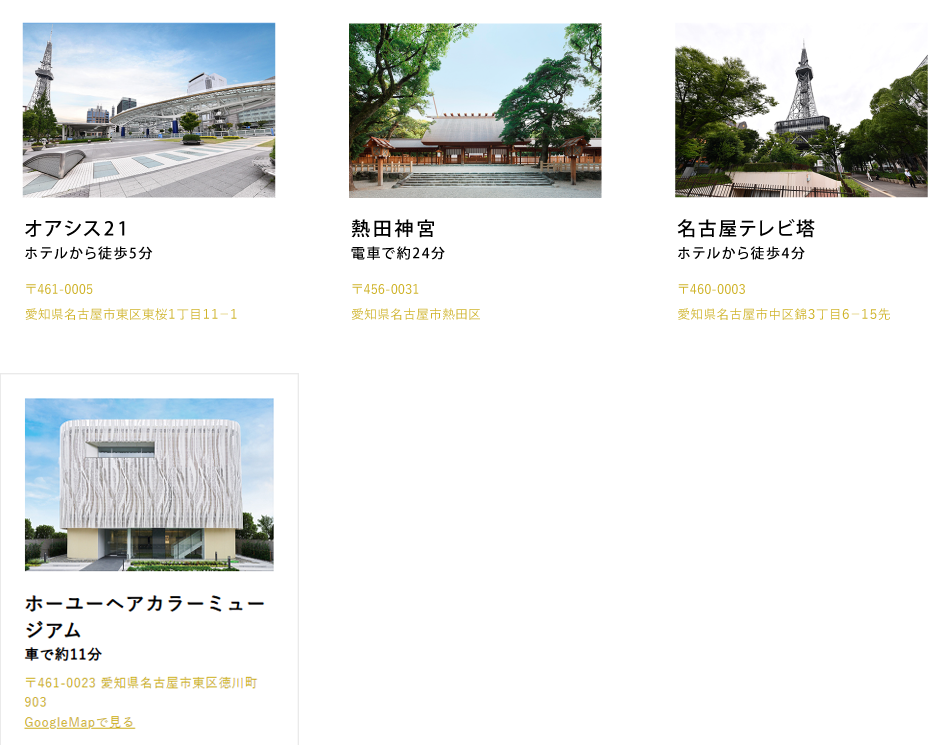Open the GoogleMapで見る link
Screen dimensions: 950x745
[x=79, y=722]
